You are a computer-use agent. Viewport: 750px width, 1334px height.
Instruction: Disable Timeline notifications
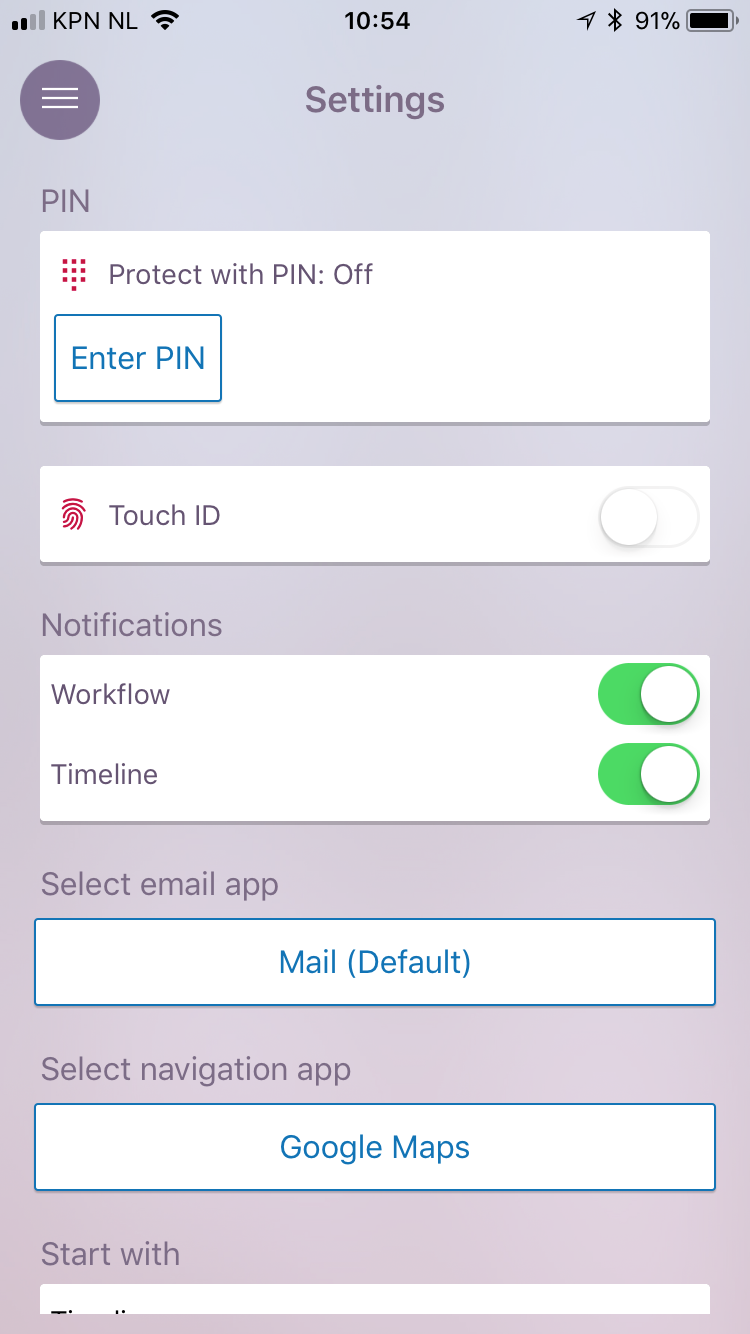648,774
